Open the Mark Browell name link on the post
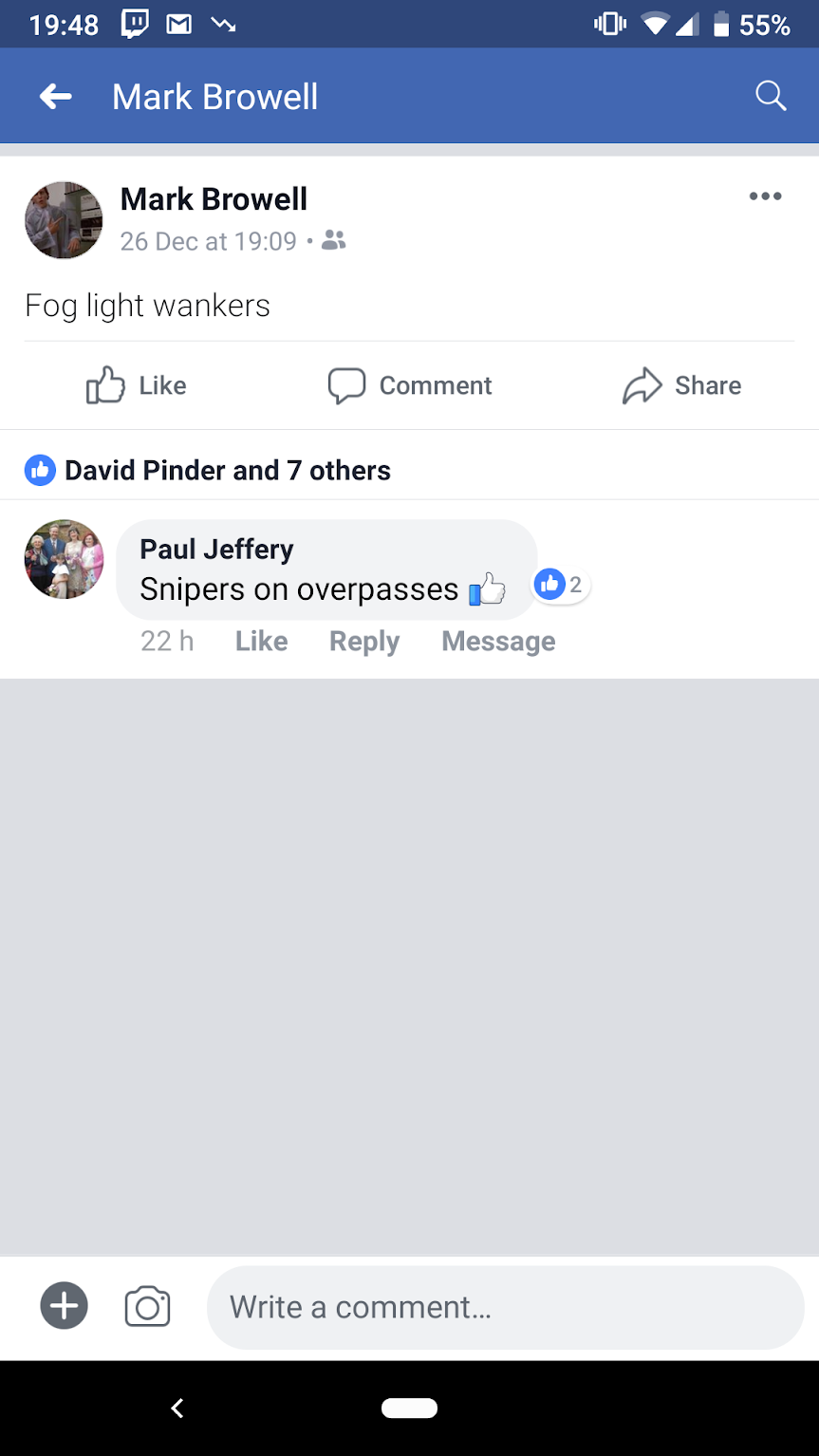 pos(214,199)
